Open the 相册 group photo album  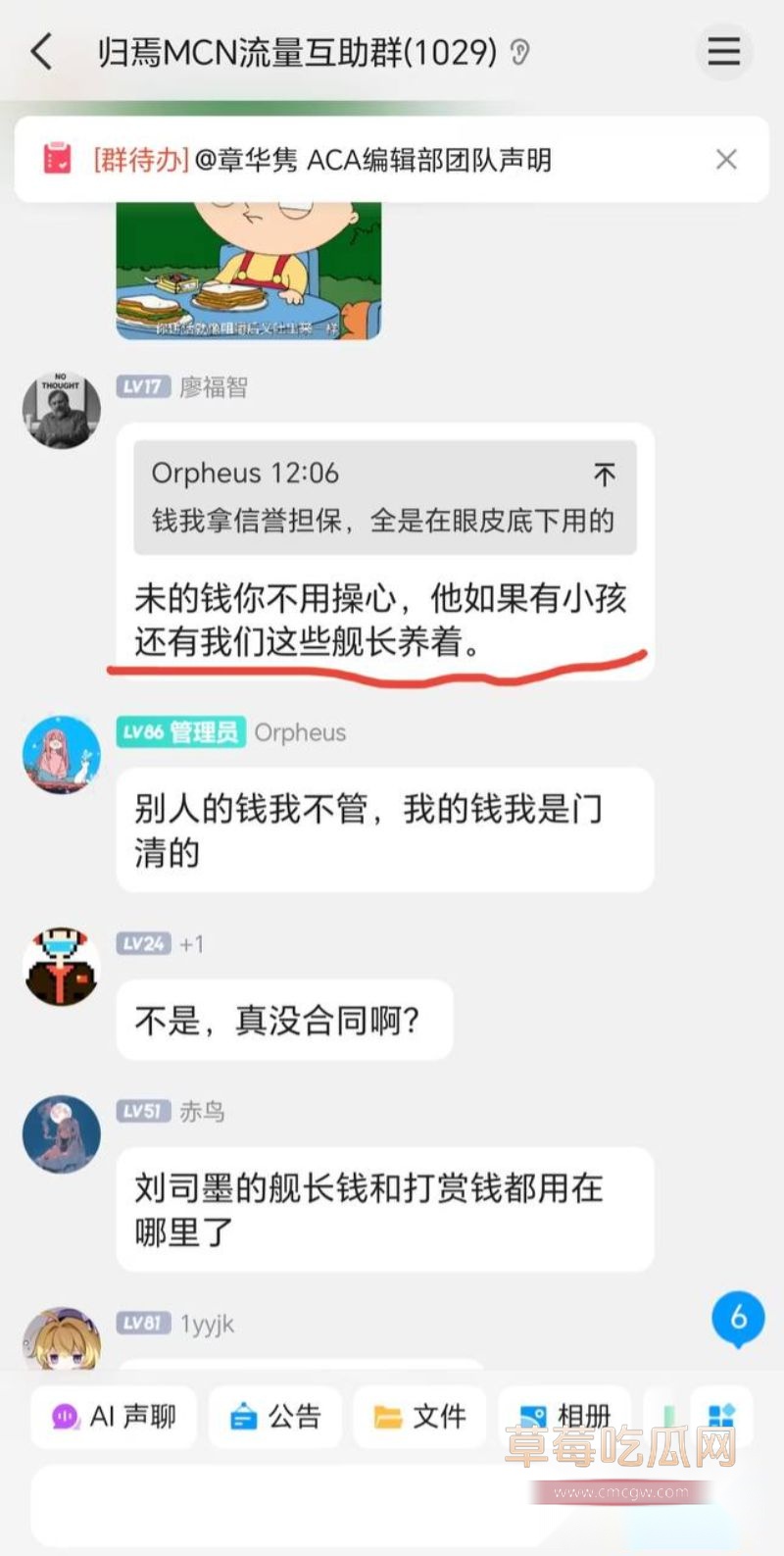[563, 1416]
